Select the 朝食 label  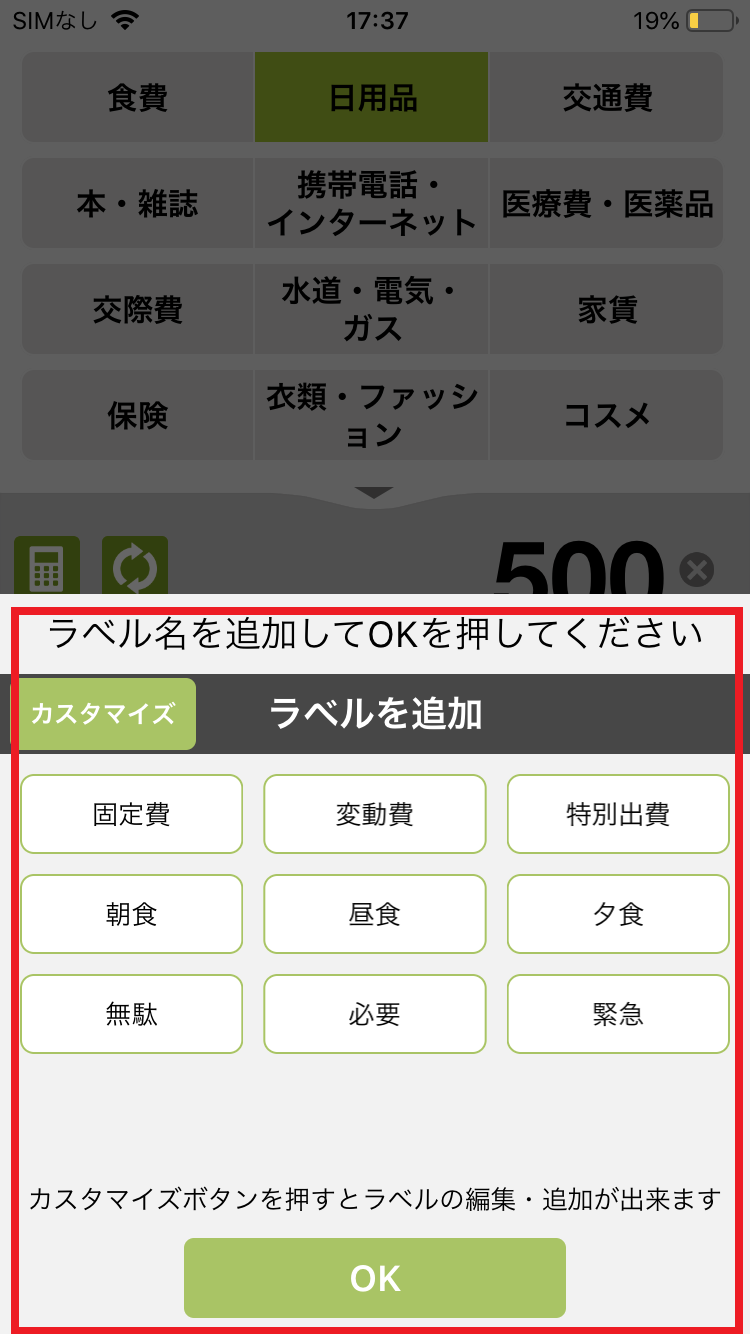coord(131,914)
